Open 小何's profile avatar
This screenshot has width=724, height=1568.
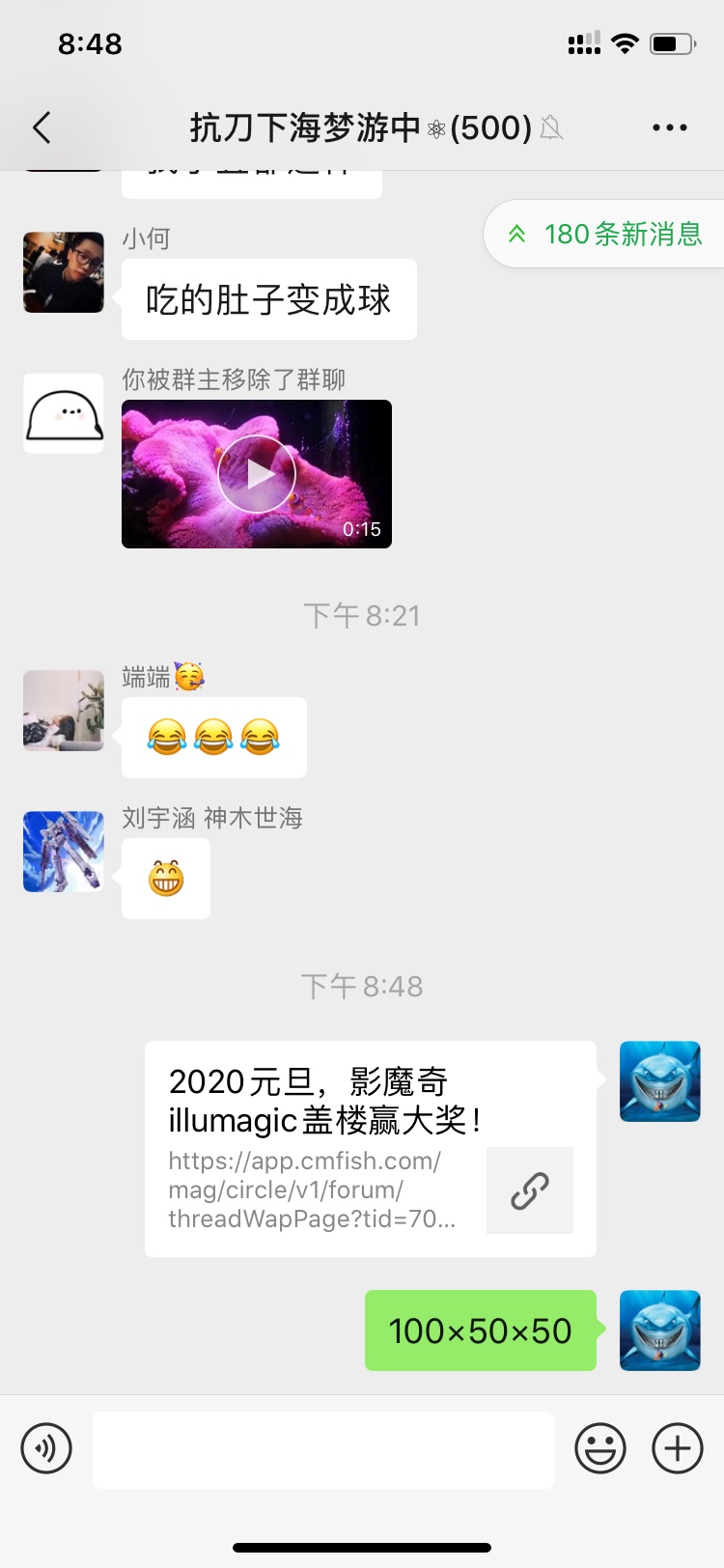tap(64, 272)
